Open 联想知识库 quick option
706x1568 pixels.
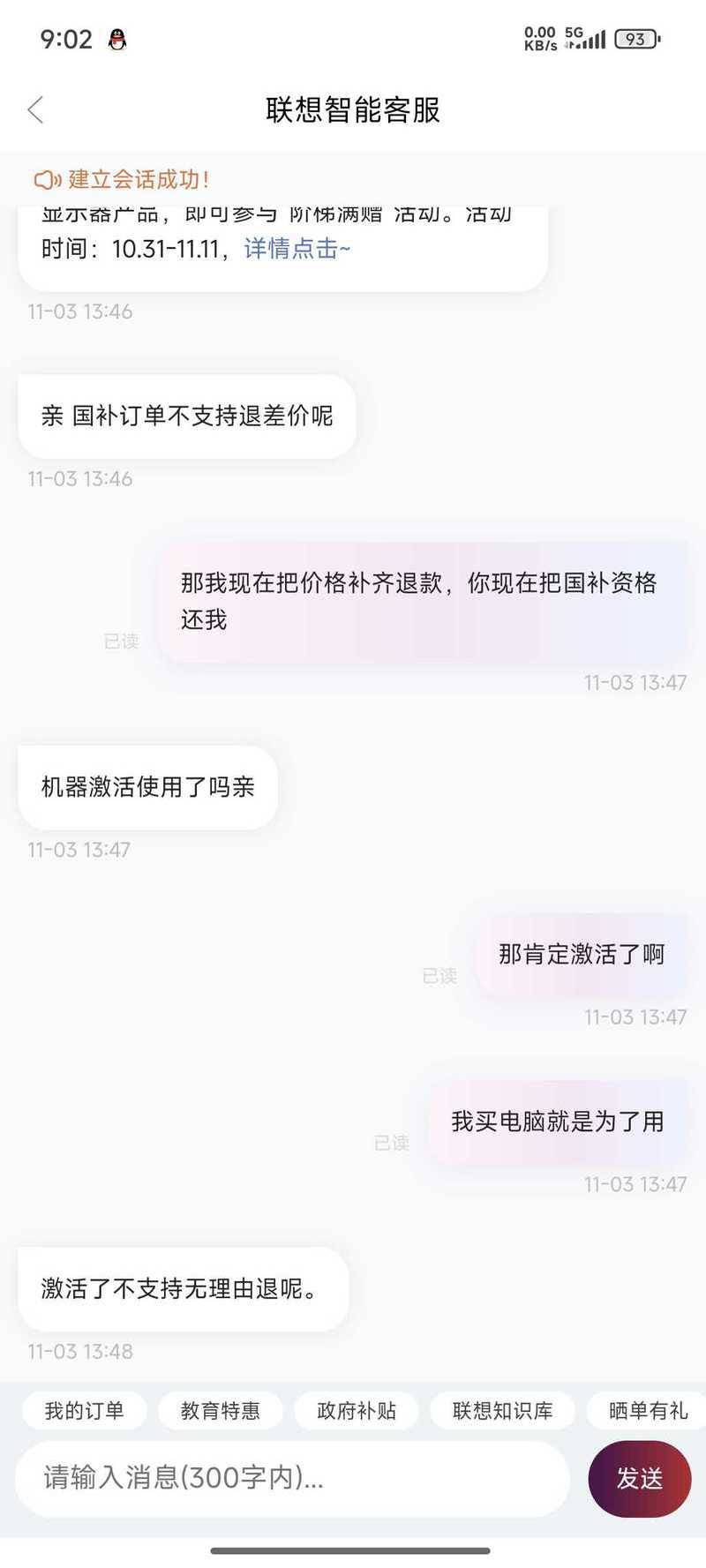pyautogui.click(x=502, y=1411)
